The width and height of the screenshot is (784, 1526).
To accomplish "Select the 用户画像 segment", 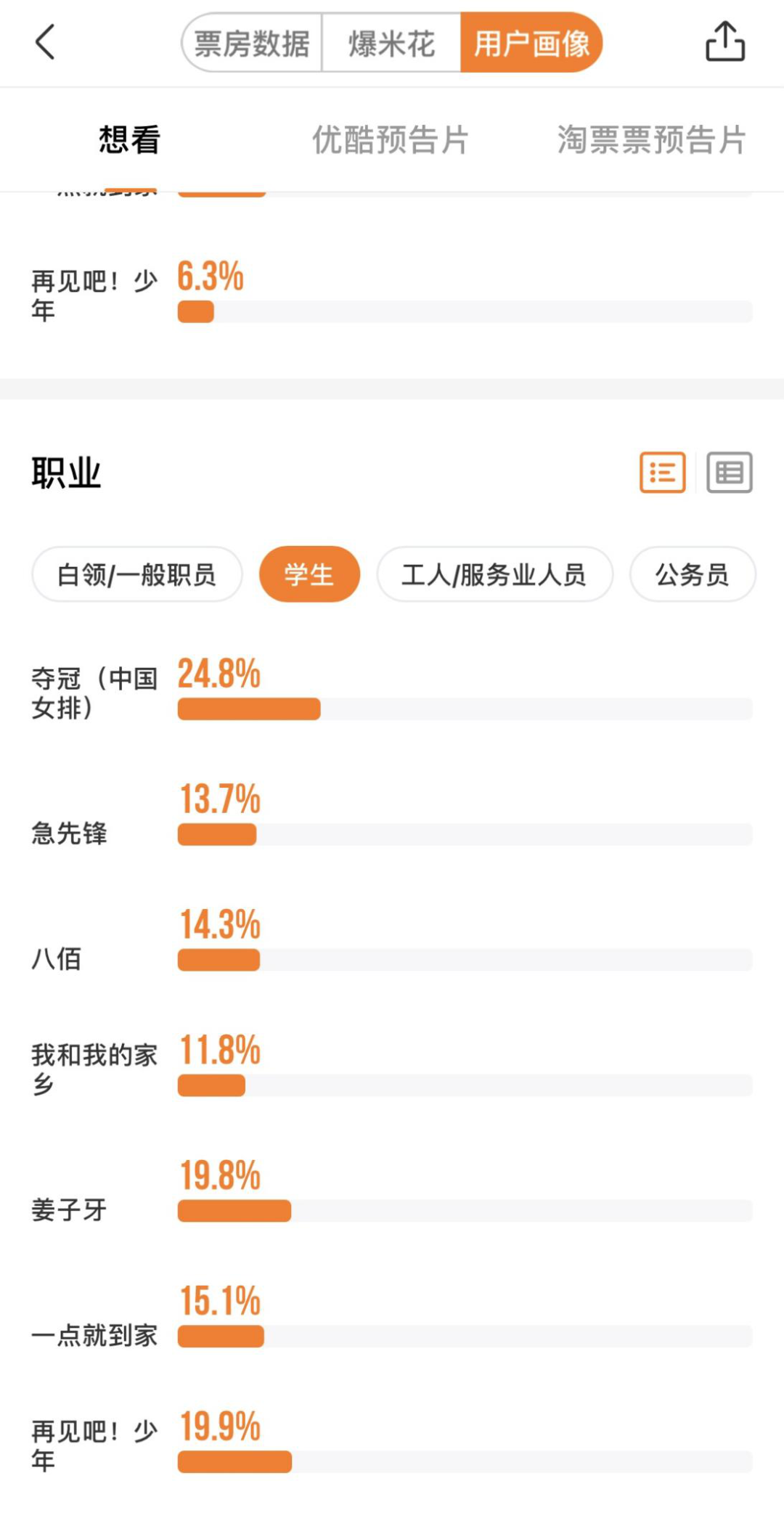I will (531, 44).
